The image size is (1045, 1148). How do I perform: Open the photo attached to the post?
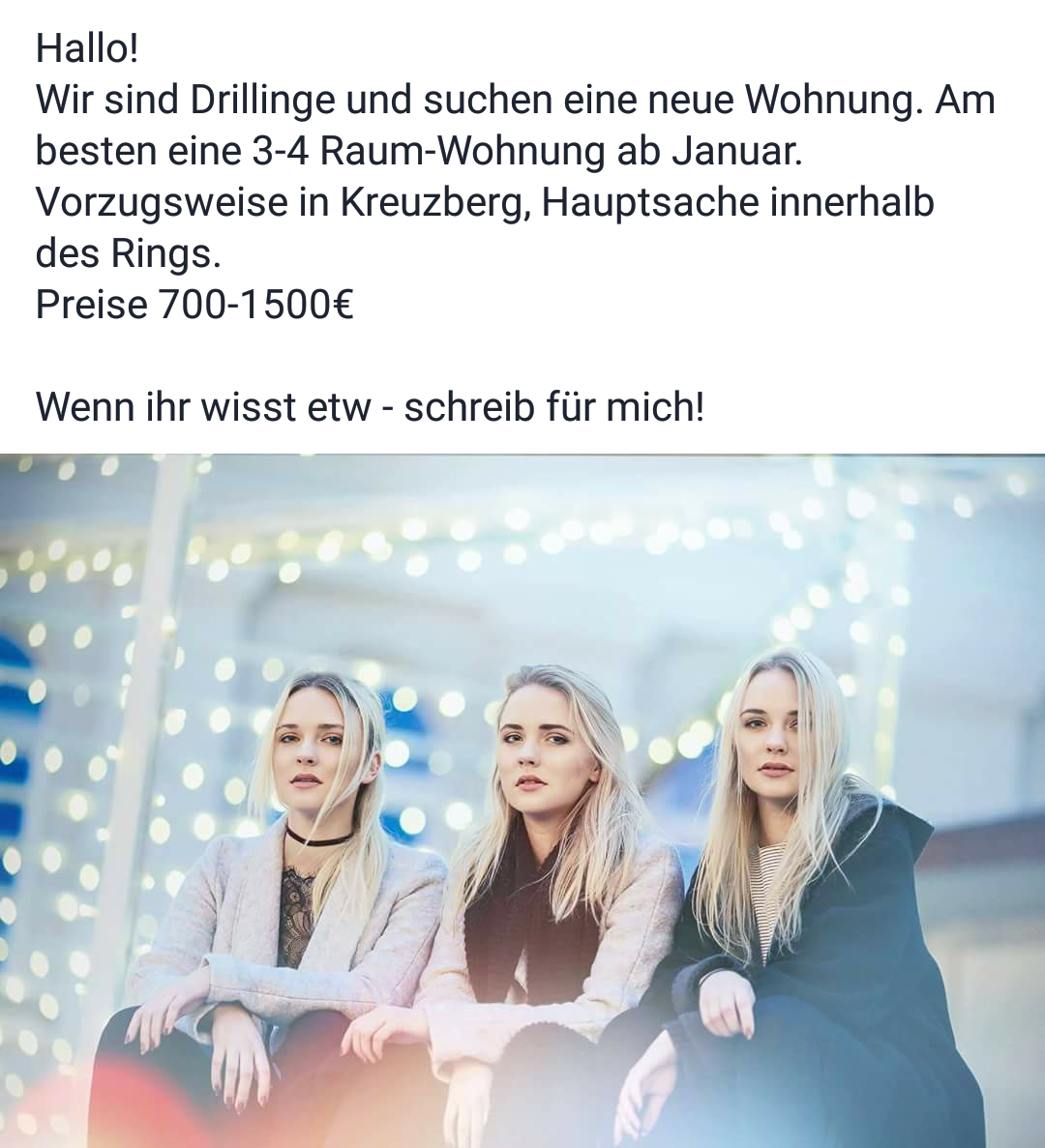pyautogui.click(x=522, y=801)
